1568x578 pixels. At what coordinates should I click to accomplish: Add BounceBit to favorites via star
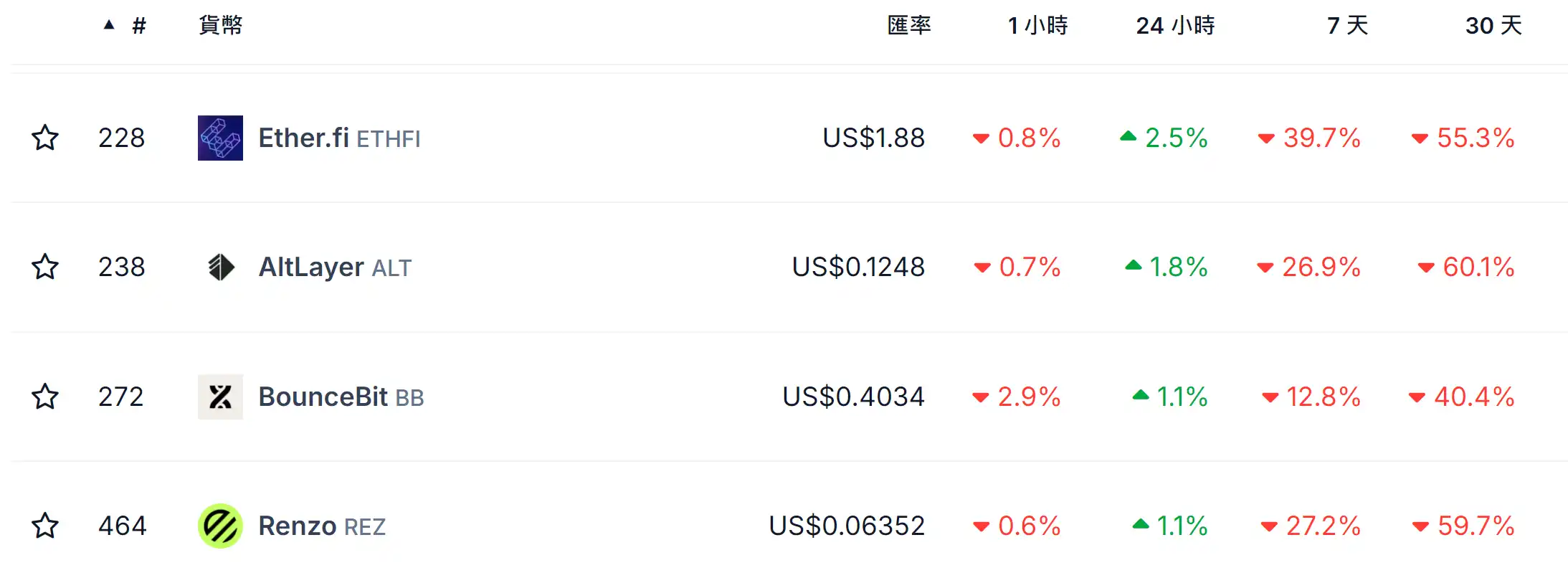pyautogui.click(x=45, y=397)
